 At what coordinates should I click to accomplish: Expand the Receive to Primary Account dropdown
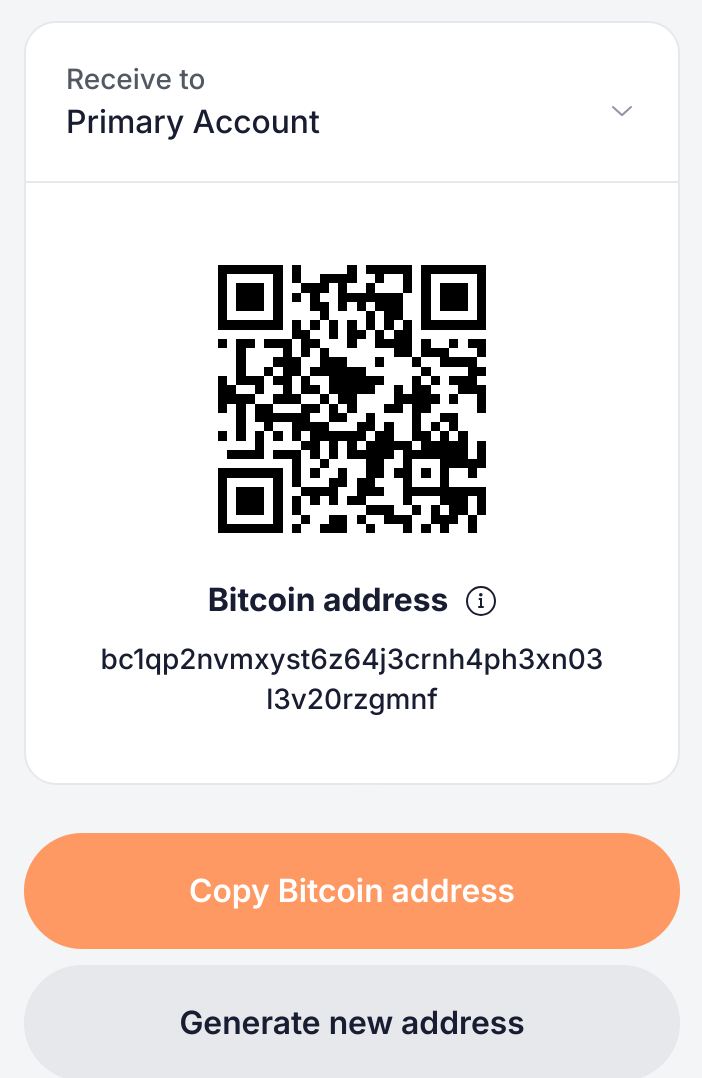point(622,110)
